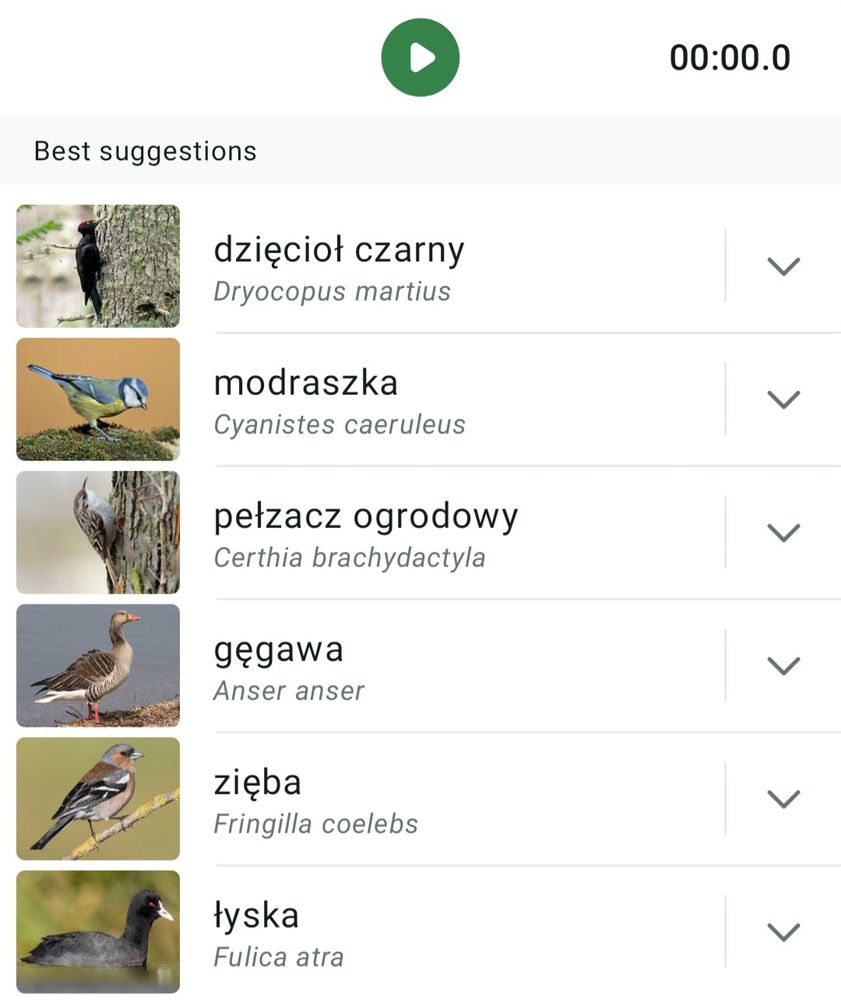Expand the łyska chevron
The width and height of the screenshot is (841, 1000).
783,931
